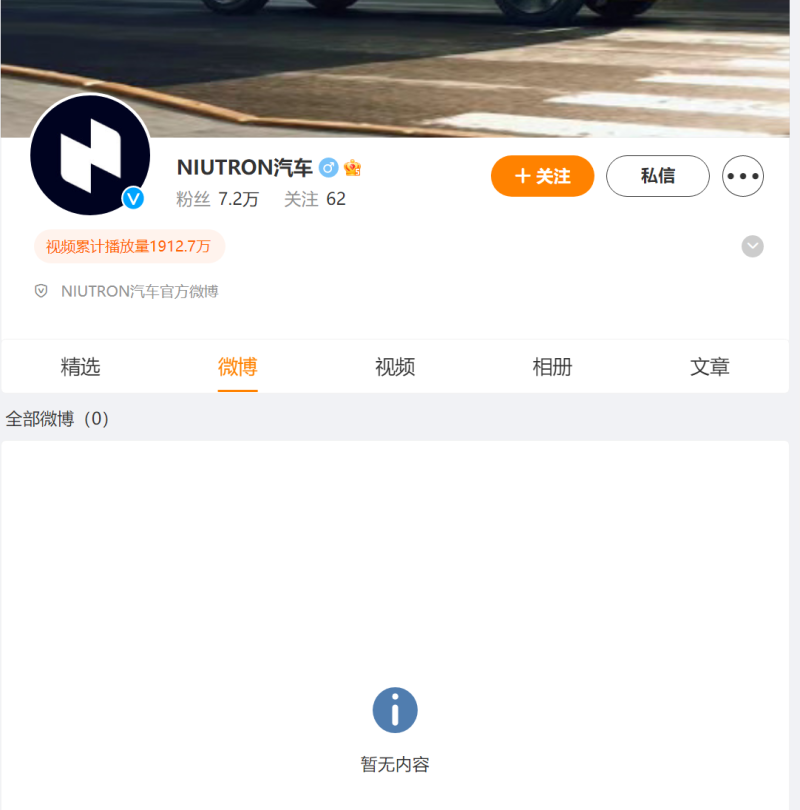Send a private message via 私信

click(x=657, y=176)
